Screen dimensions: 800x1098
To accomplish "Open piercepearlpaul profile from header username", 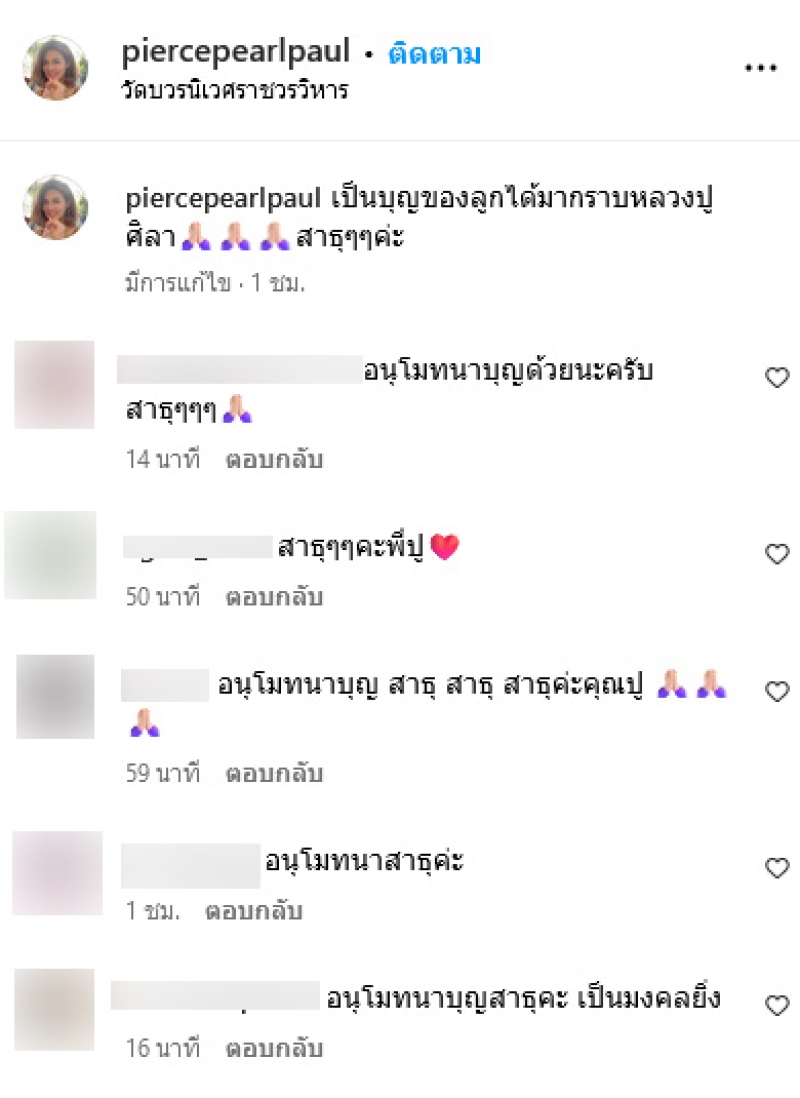I will pos(235,53).
